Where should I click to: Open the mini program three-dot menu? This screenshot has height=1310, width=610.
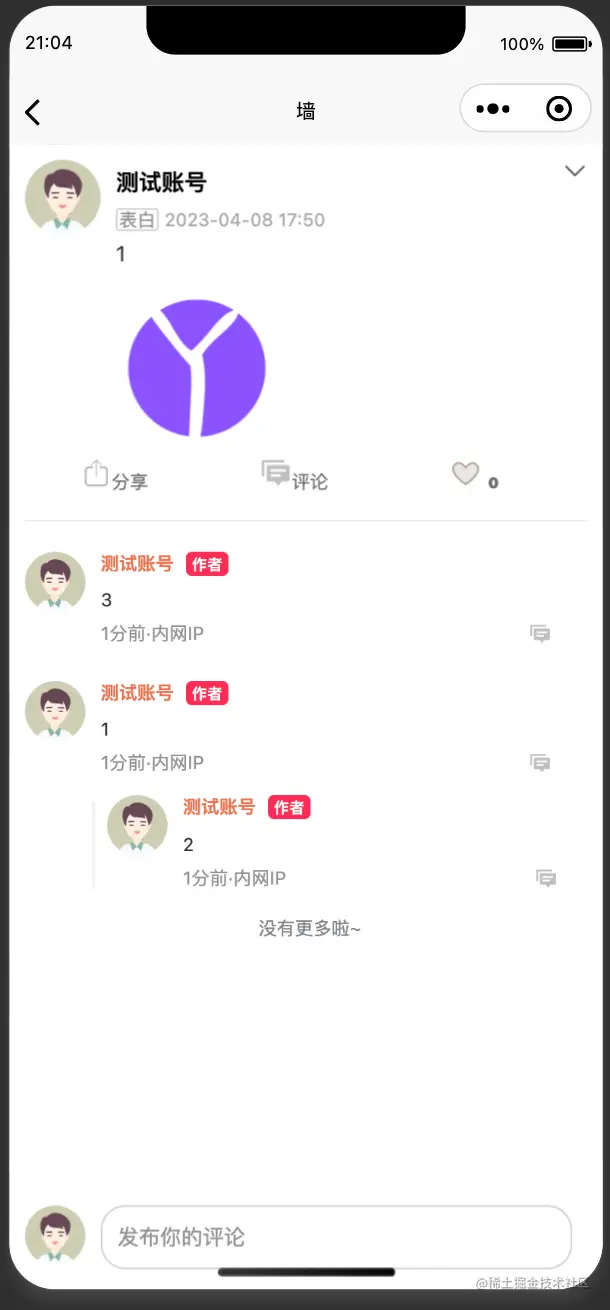coord(493,109)
